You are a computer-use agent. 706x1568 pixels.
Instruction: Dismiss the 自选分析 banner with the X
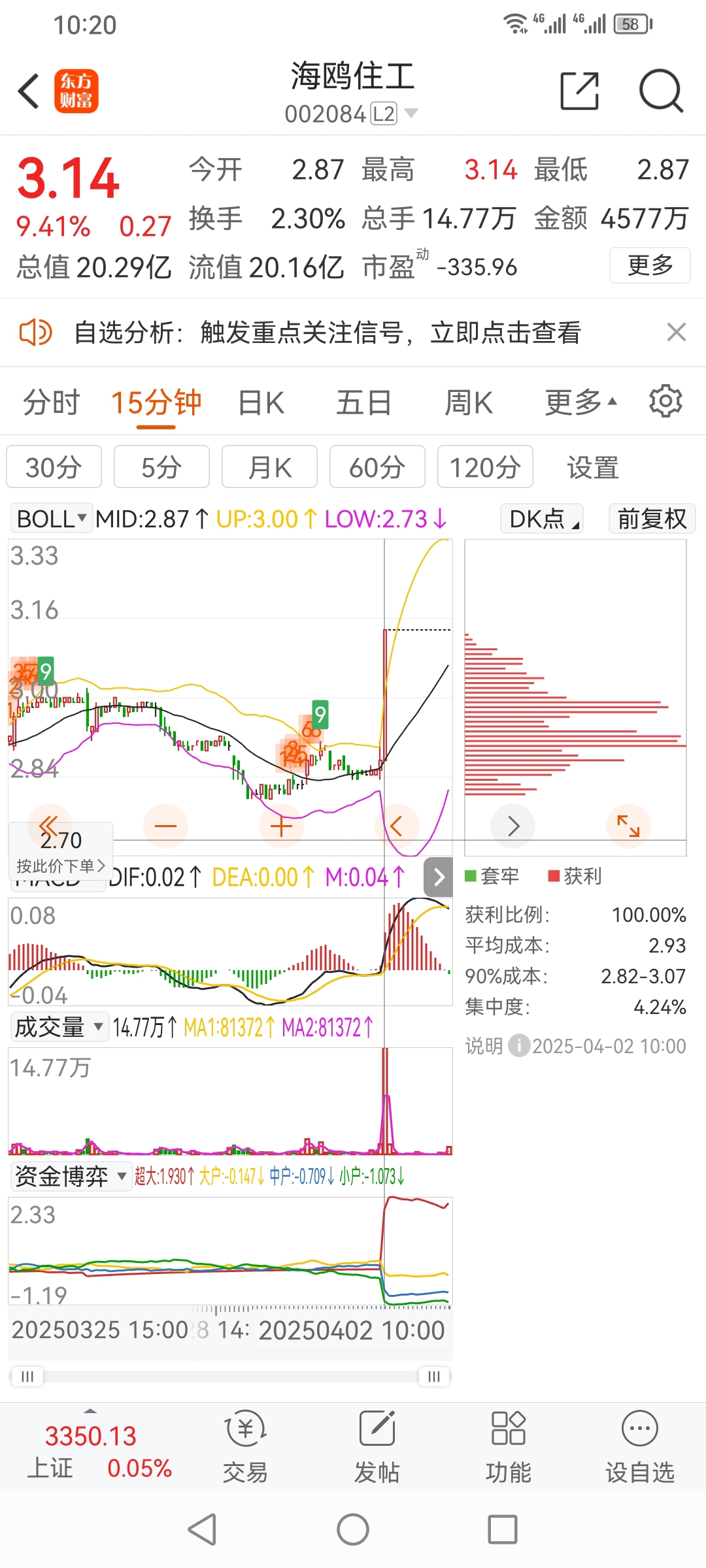click(x=677, y=333)
